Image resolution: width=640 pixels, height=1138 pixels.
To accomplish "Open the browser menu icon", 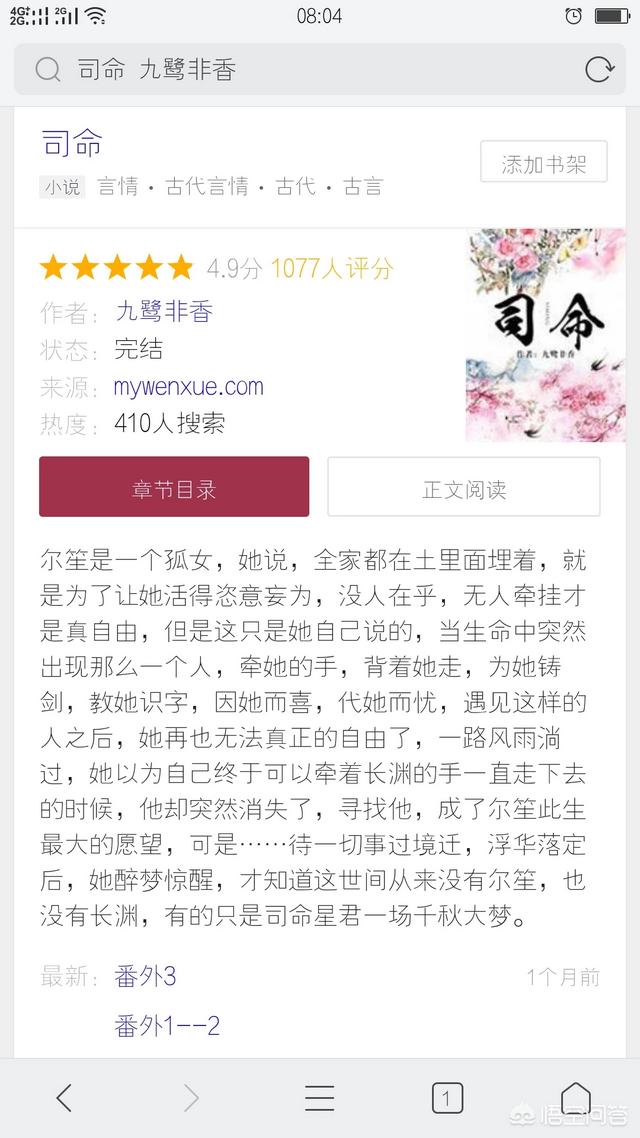I will pyautogui.click(x=319, y=1098).
